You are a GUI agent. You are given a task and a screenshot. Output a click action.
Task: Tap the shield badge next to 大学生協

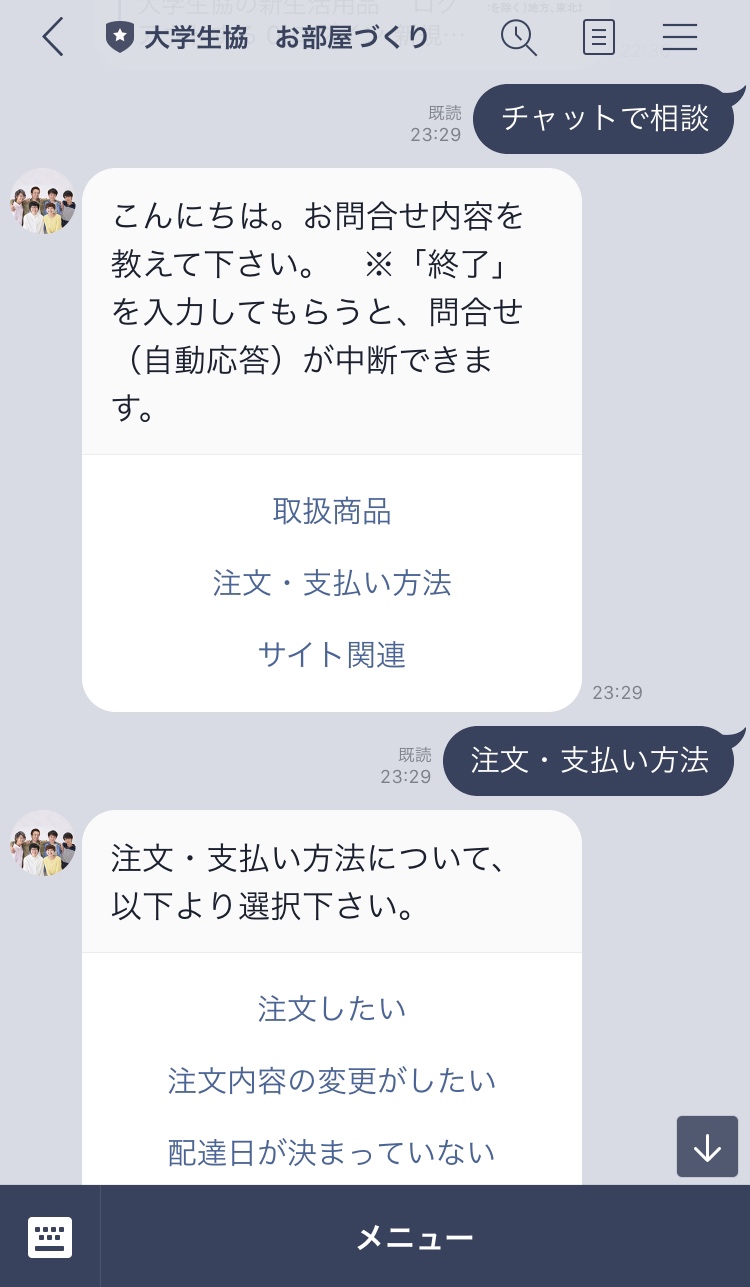pyautogui.click(x=119, y=38)
